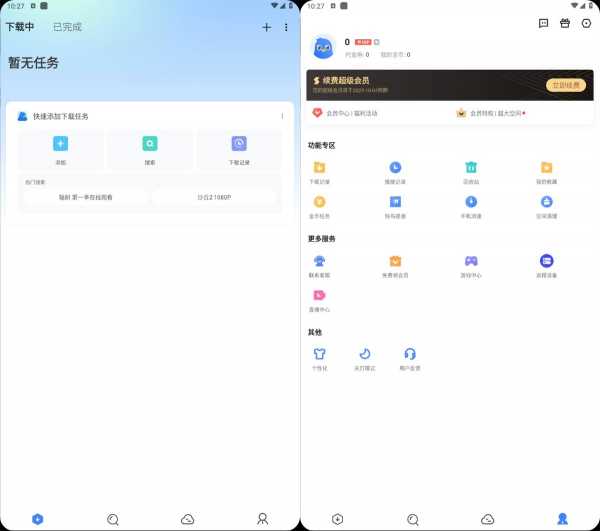Open 播放记录 in 功能专区
Screen dimensions: 600x531
[395, 172]
